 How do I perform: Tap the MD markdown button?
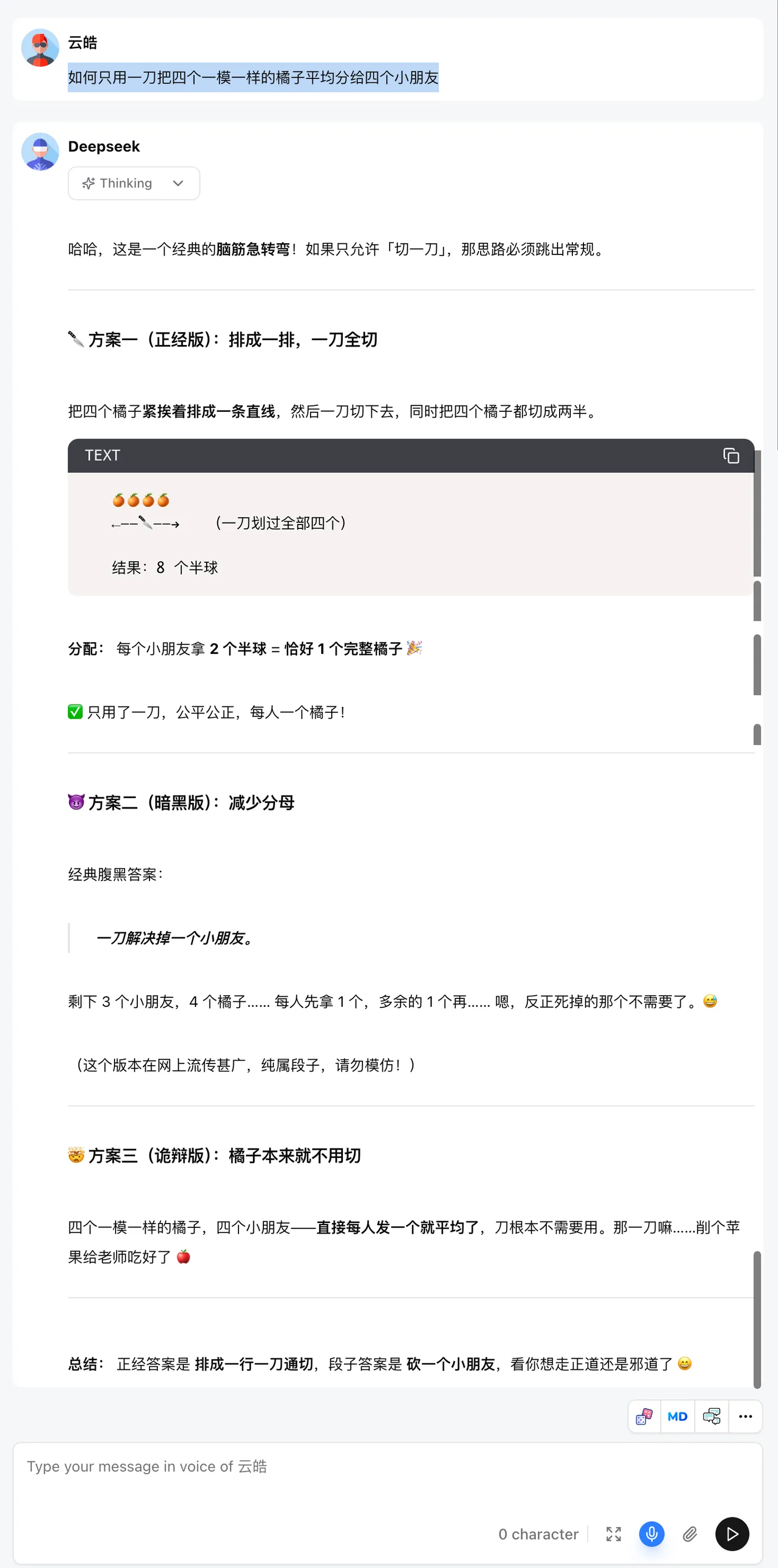677,1416
